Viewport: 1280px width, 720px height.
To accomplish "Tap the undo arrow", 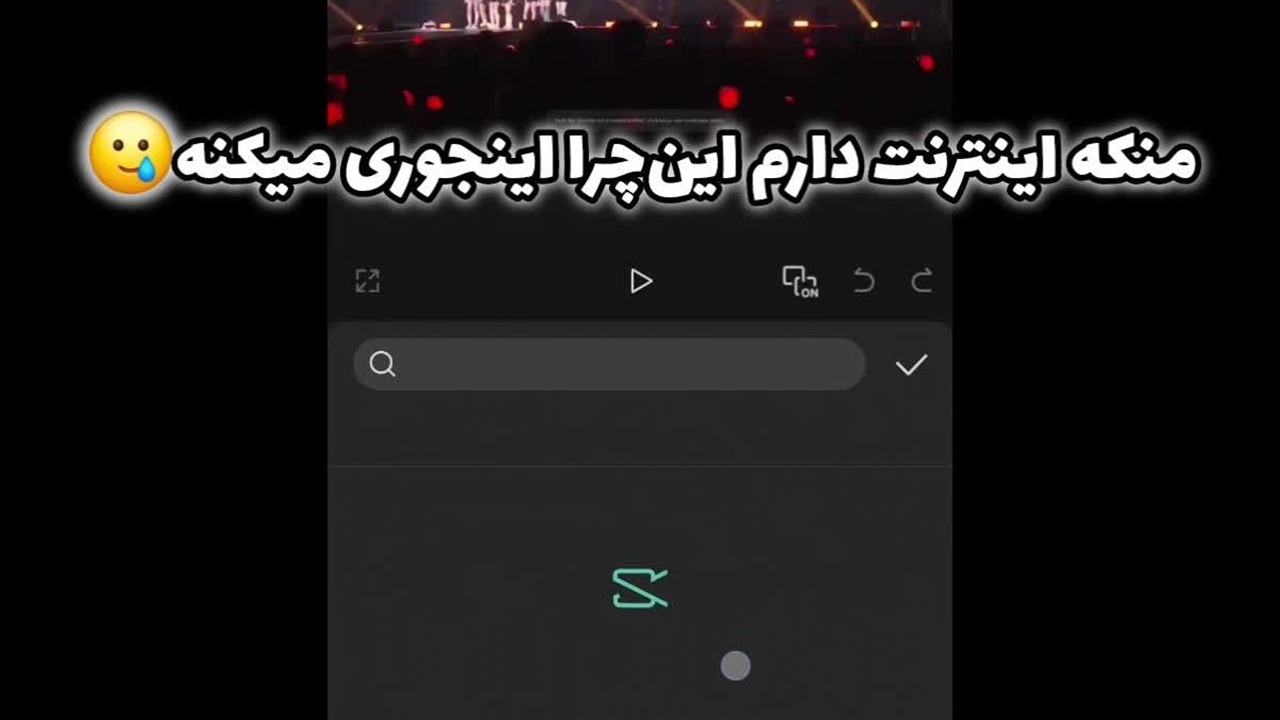I will [864, 282].
